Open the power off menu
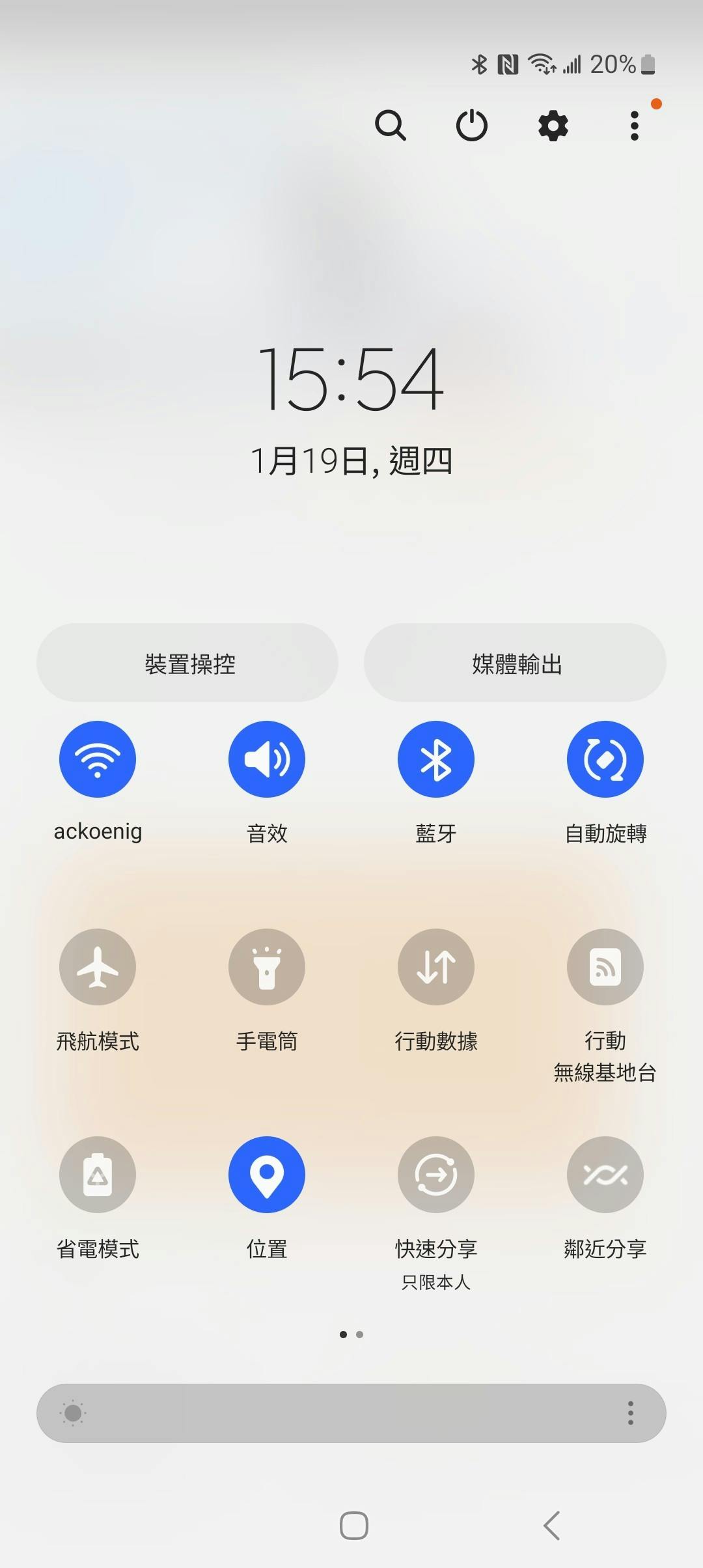This screenshot has height=1568, width=703. click(x=472, y=125)
